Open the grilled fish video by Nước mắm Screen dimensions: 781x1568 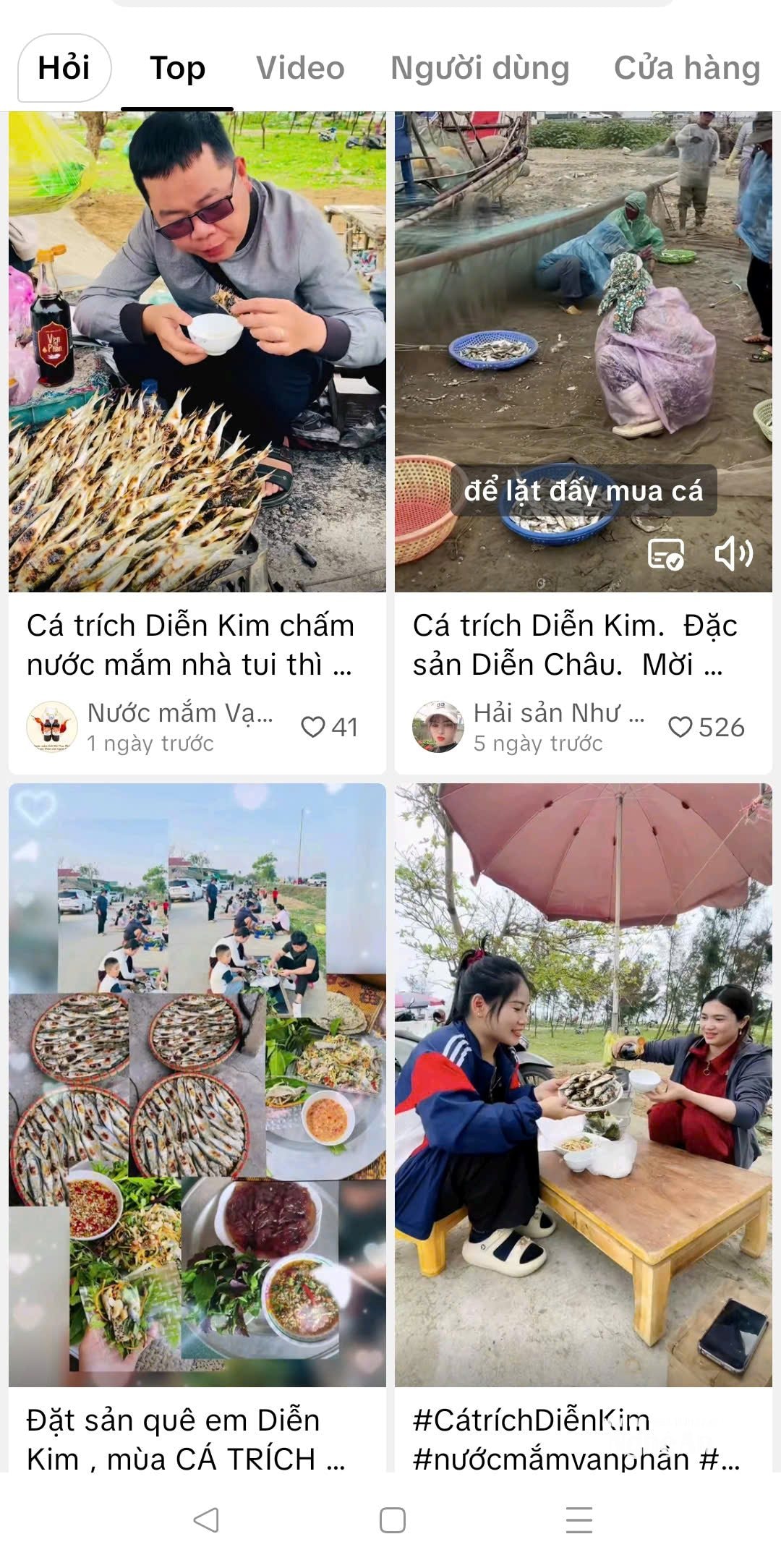coord(197,351)
